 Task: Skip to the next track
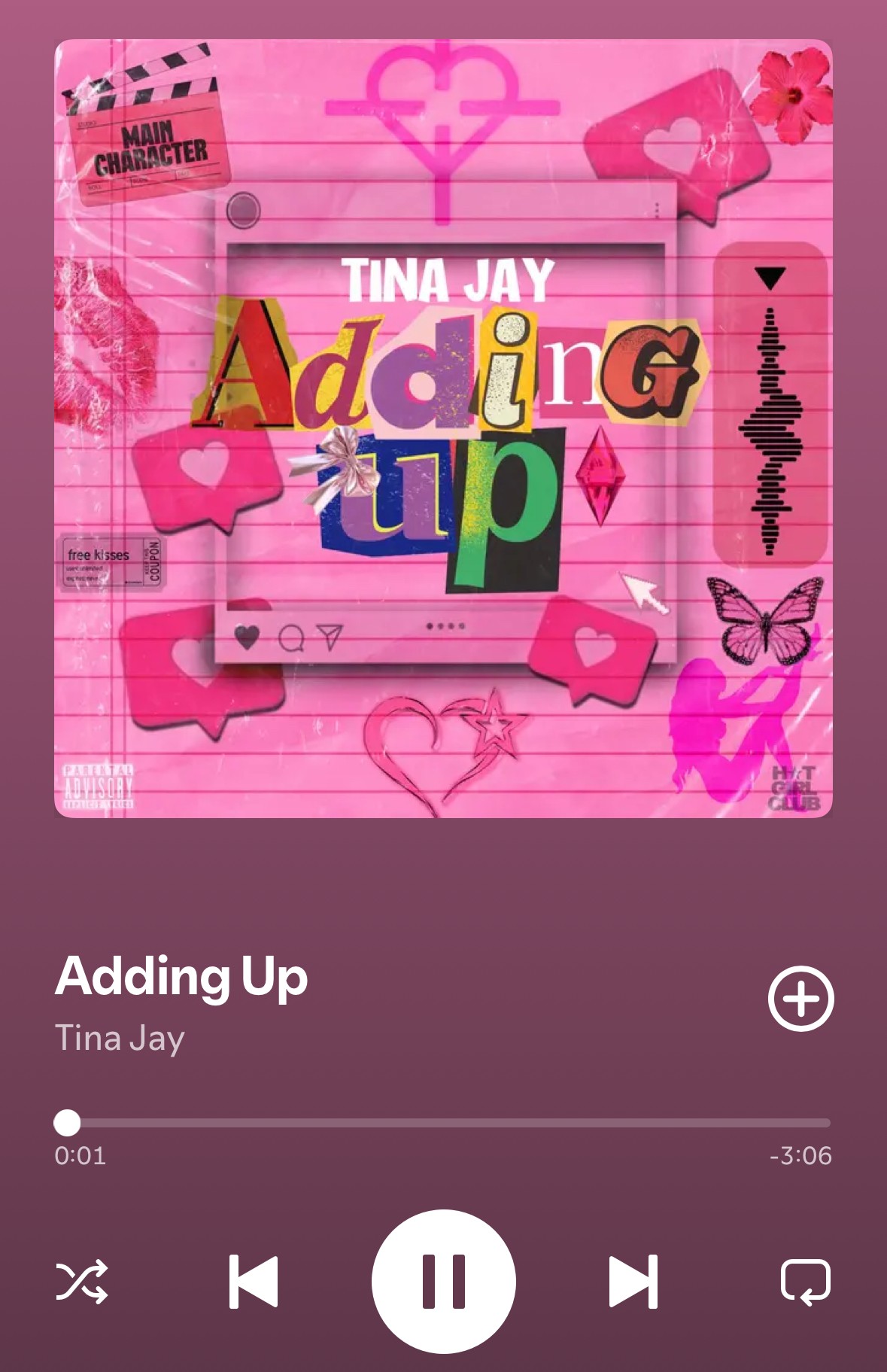[x=633, y=1281]
